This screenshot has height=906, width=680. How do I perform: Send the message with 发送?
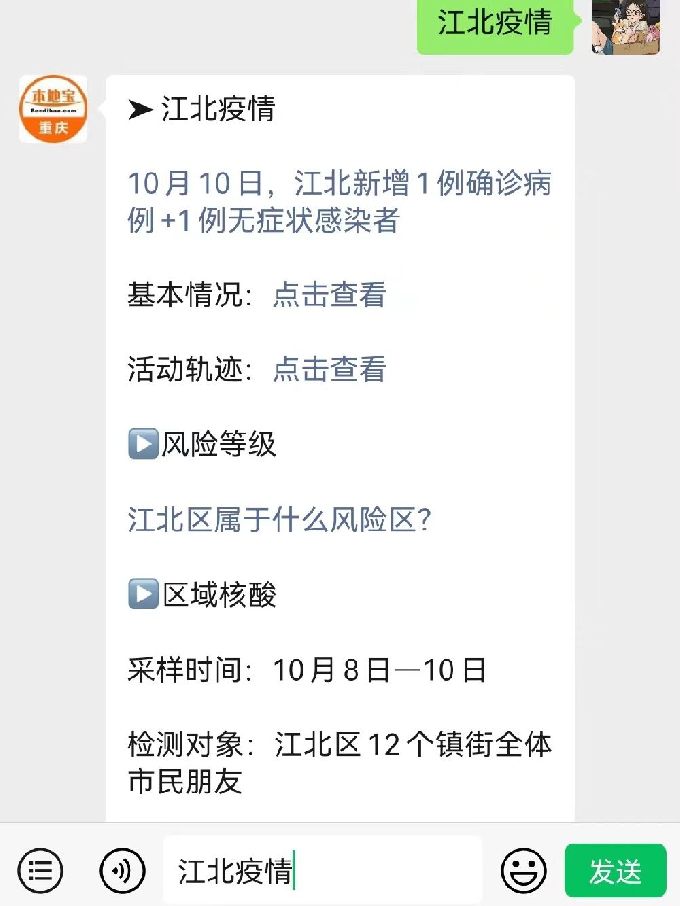click(x=615, y=871)
